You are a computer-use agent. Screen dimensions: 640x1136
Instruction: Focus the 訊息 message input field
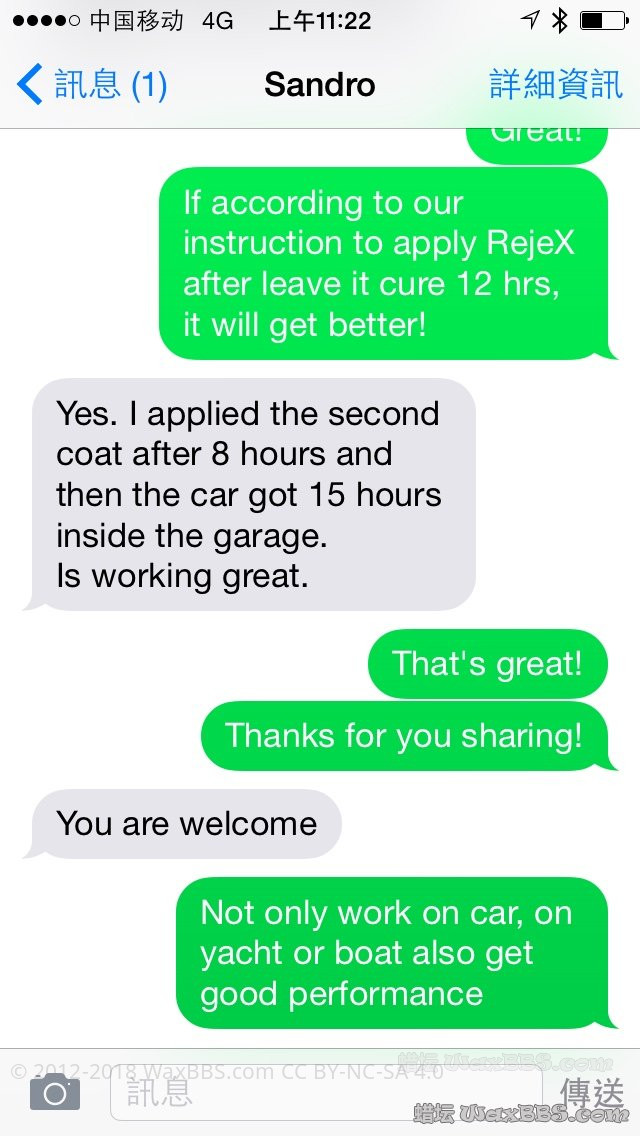(x=325, y=1092)
